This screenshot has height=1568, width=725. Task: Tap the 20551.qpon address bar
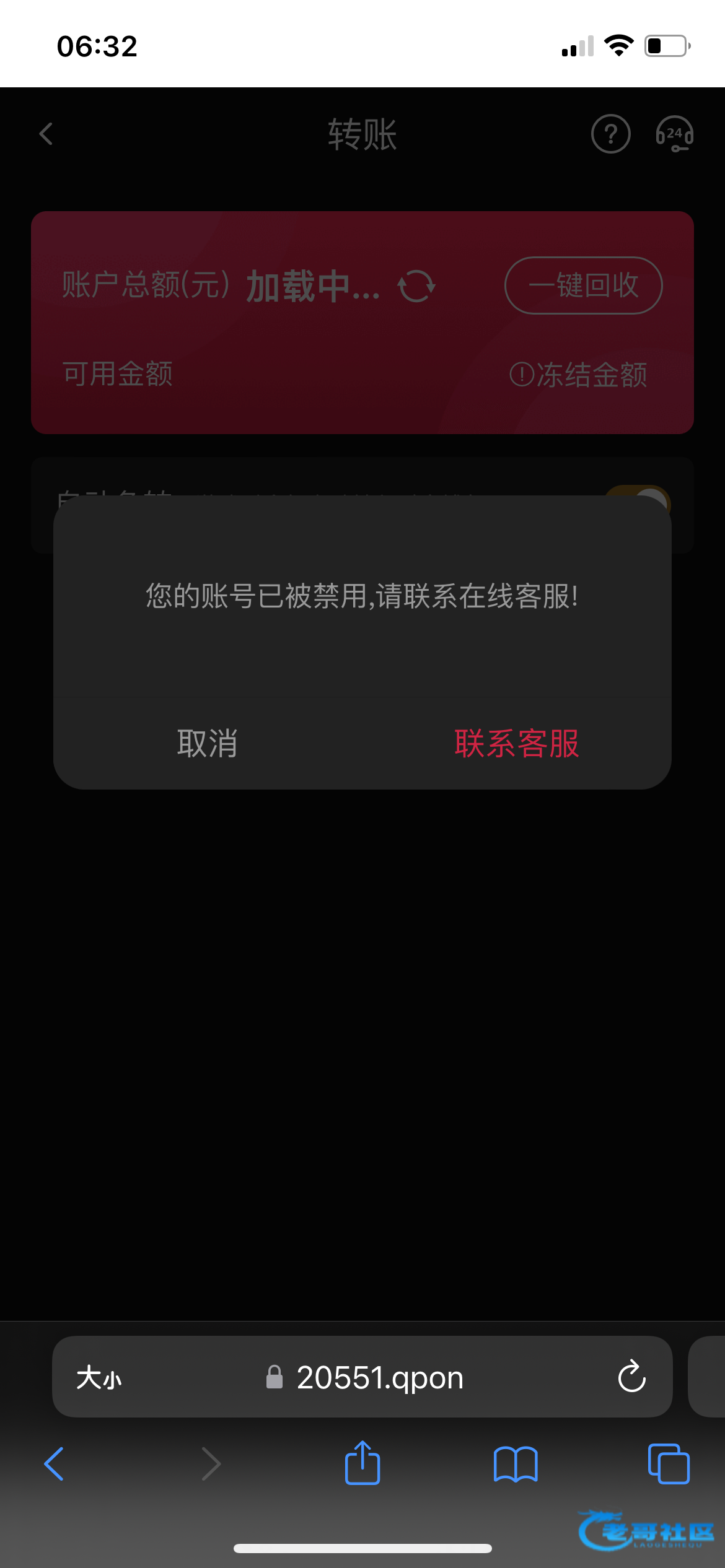pyautogui.click(x=379, y=1378)
